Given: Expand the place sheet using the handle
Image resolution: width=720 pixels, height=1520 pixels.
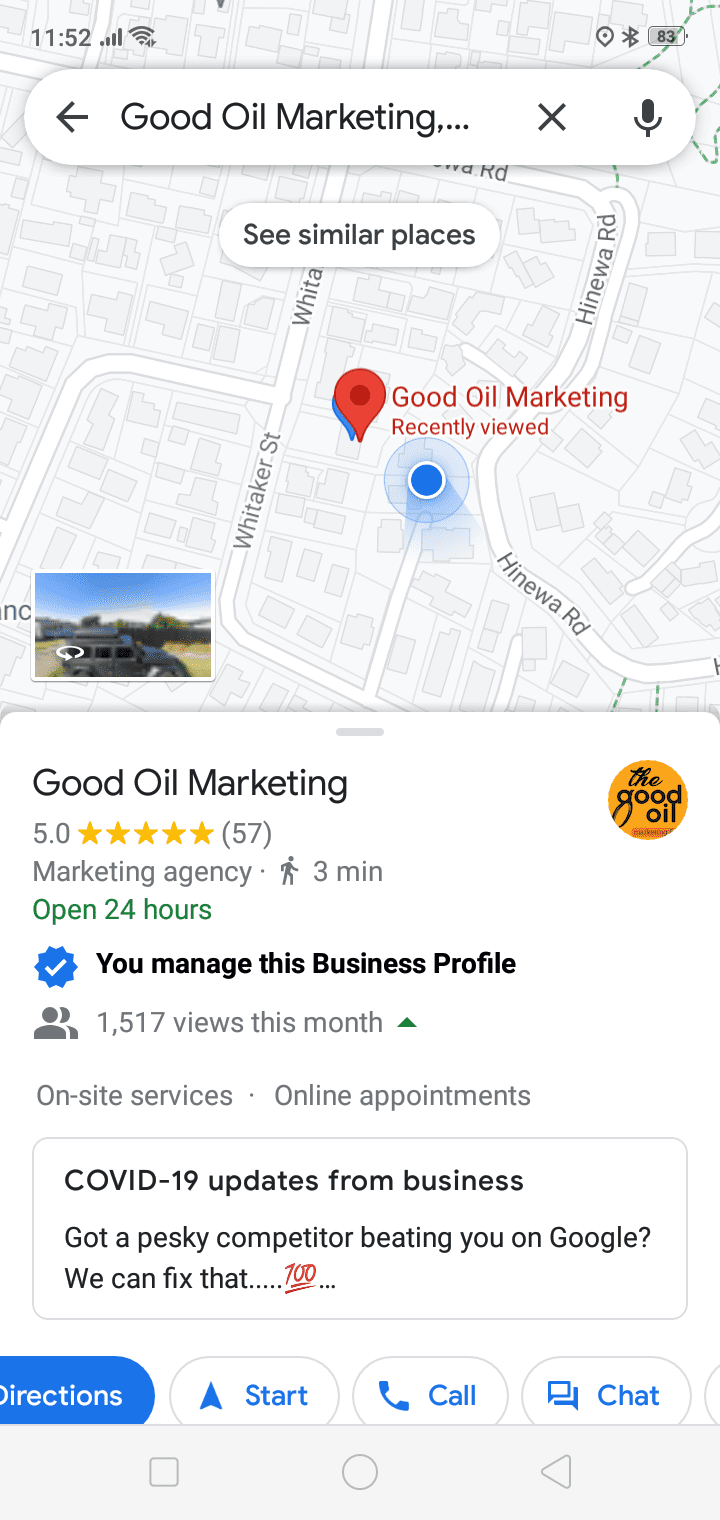Looking at the screenshot, I should [360, 732].
